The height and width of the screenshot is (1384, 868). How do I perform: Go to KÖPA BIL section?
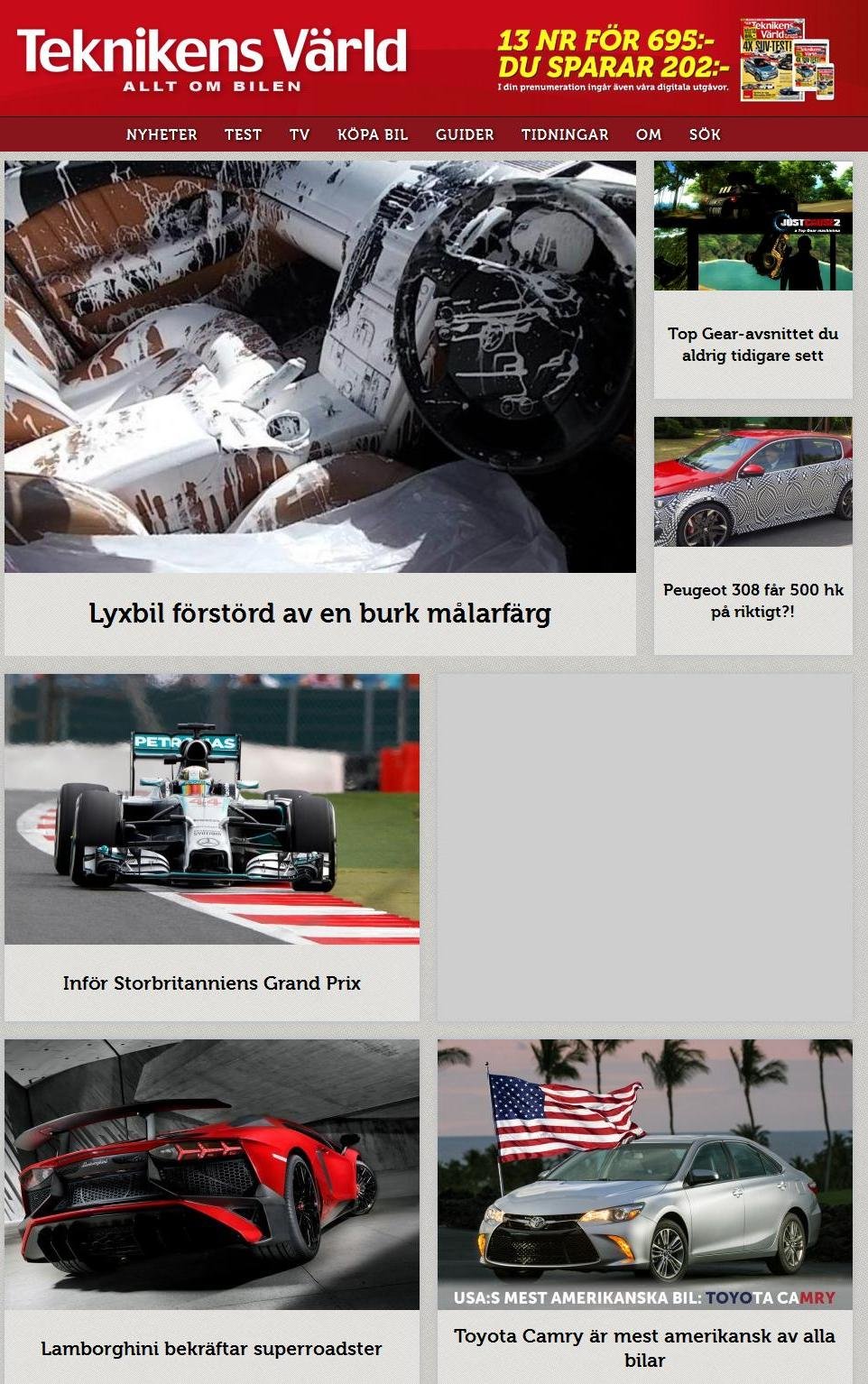point(373,134)
